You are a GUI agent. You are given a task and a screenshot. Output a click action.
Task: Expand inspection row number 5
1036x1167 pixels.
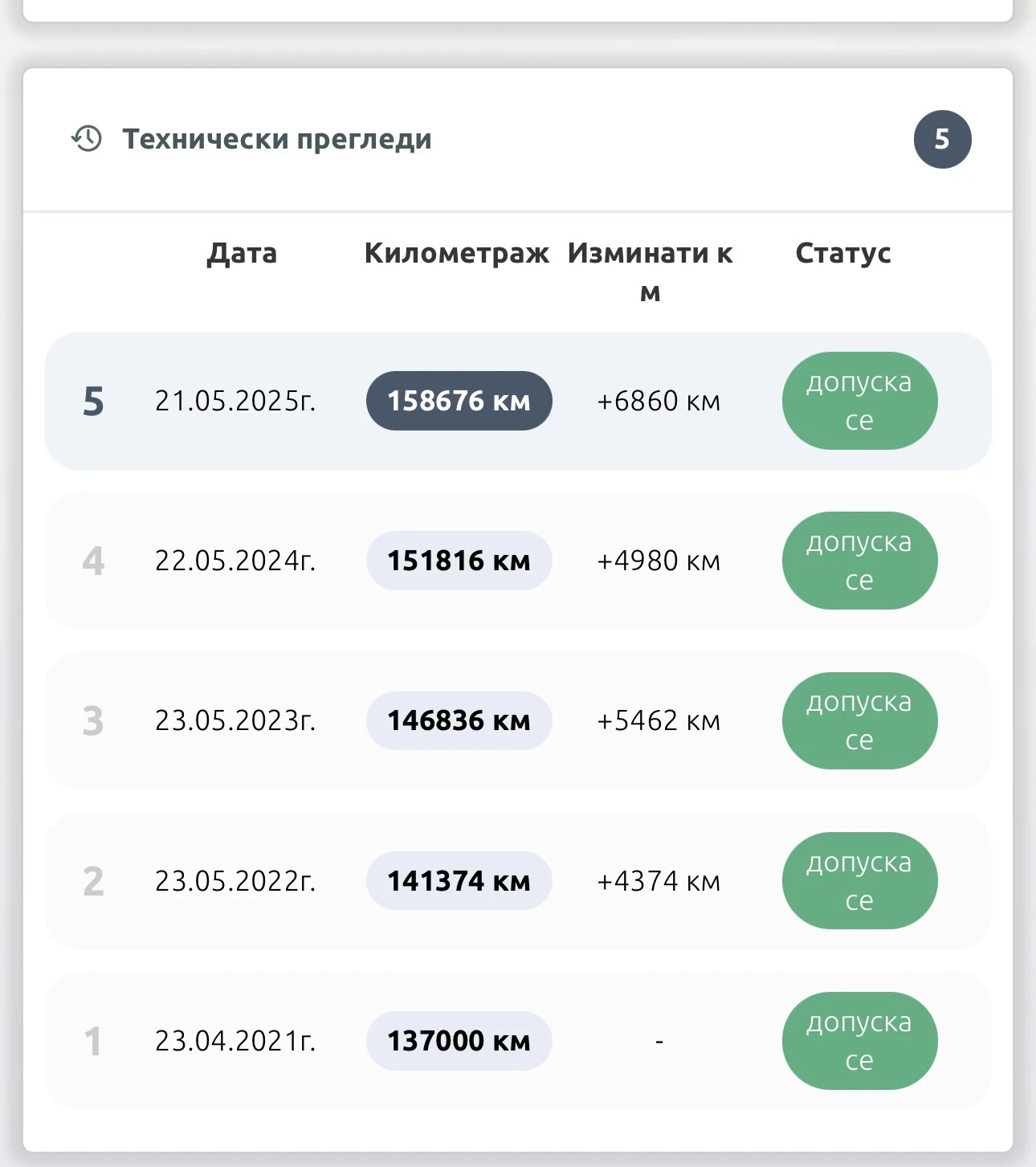pos(94,400)
